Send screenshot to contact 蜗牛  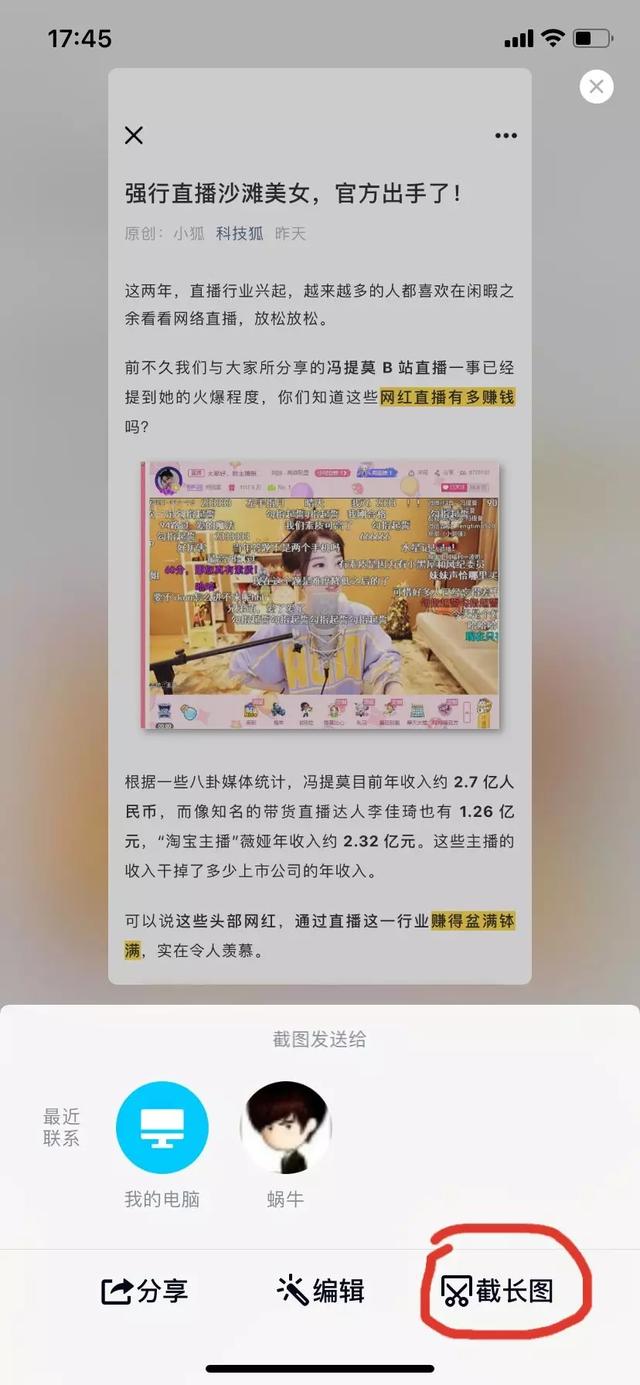(x=285, y=1128)
